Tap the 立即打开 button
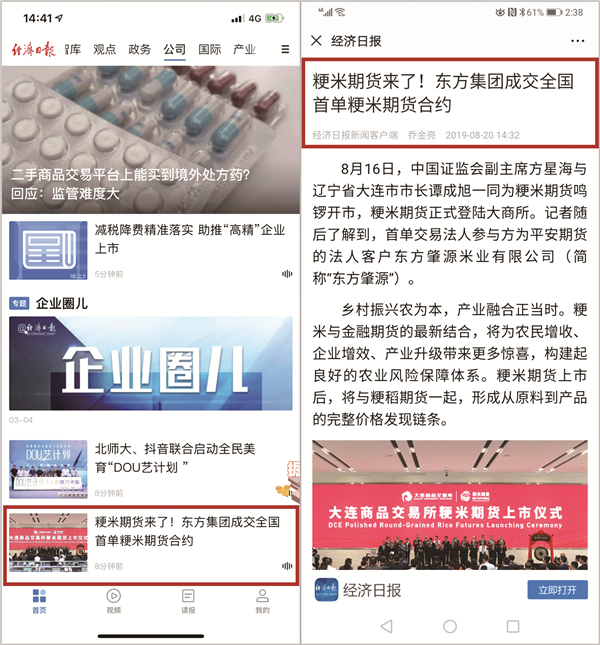The image size is (600, 645). click(x=557, y=590)
